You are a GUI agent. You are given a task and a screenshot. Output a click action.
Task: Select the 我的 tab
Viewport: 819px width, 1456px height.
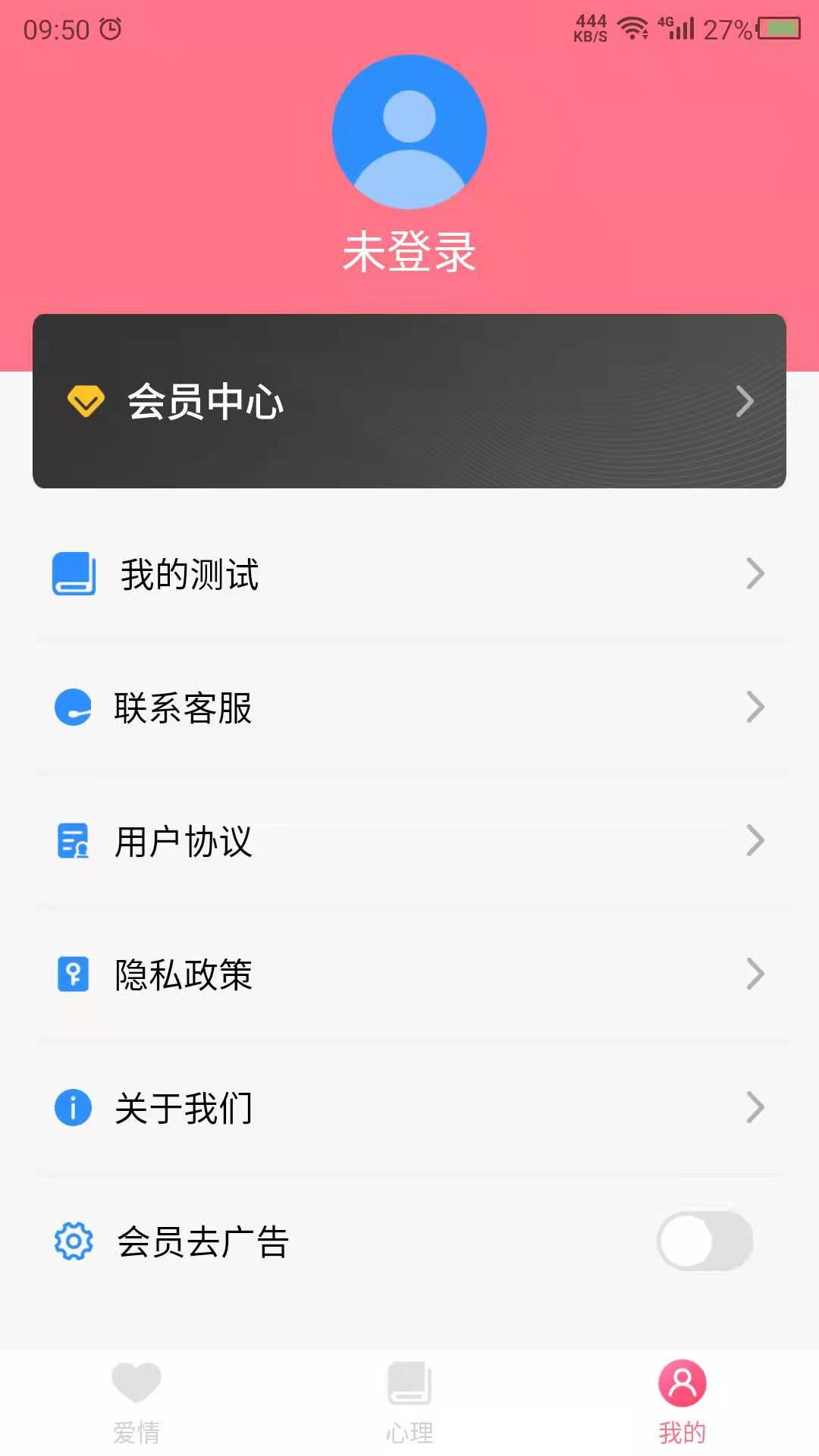(x=682, y=1401)
